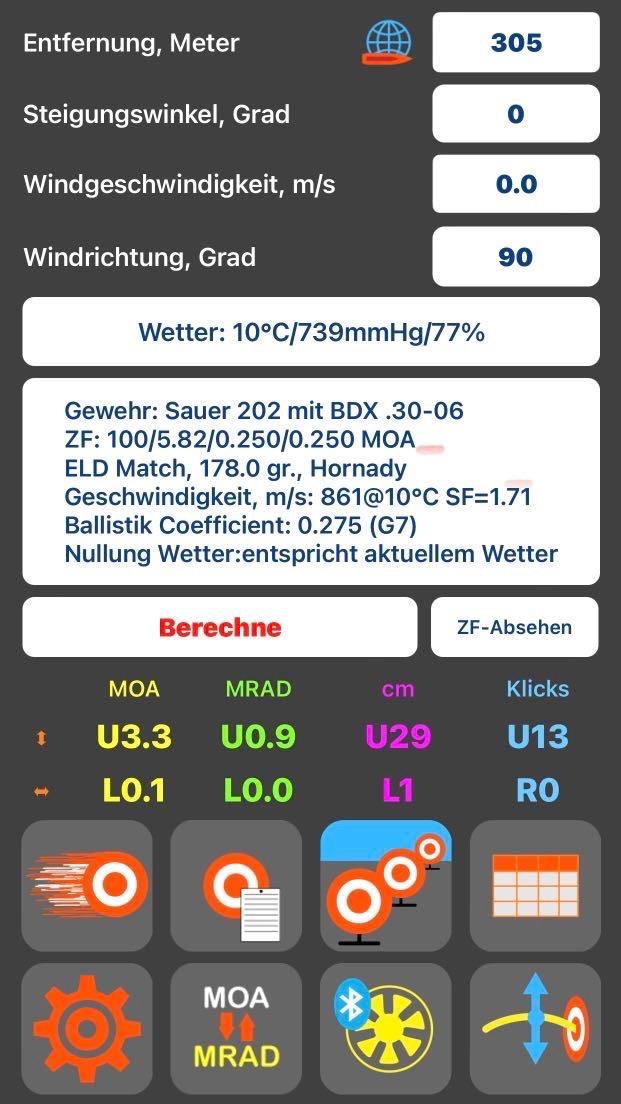Connect the Bluetooth wind meter
The width and height of the screenshot is (621, 1104).
(x=386, y=1028)
